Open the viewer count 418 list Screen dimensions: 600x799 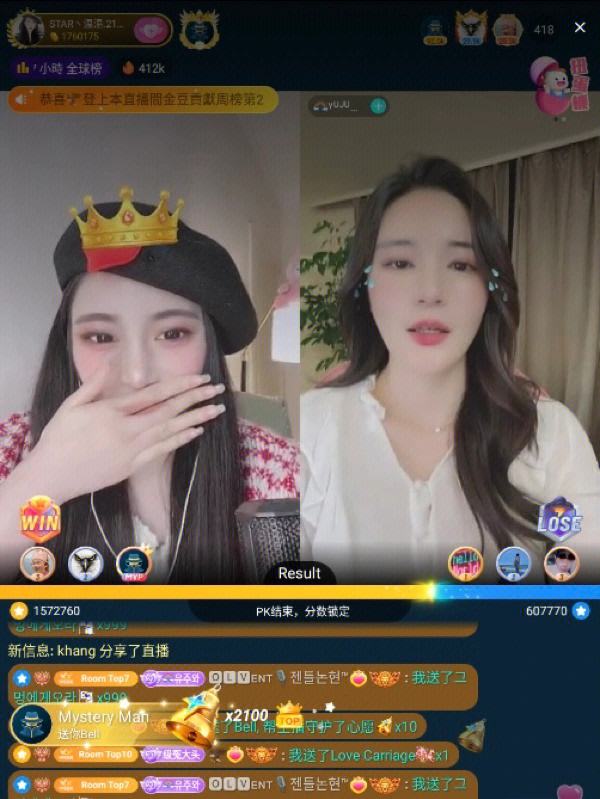pyautogui.click(x=543, y=30)
